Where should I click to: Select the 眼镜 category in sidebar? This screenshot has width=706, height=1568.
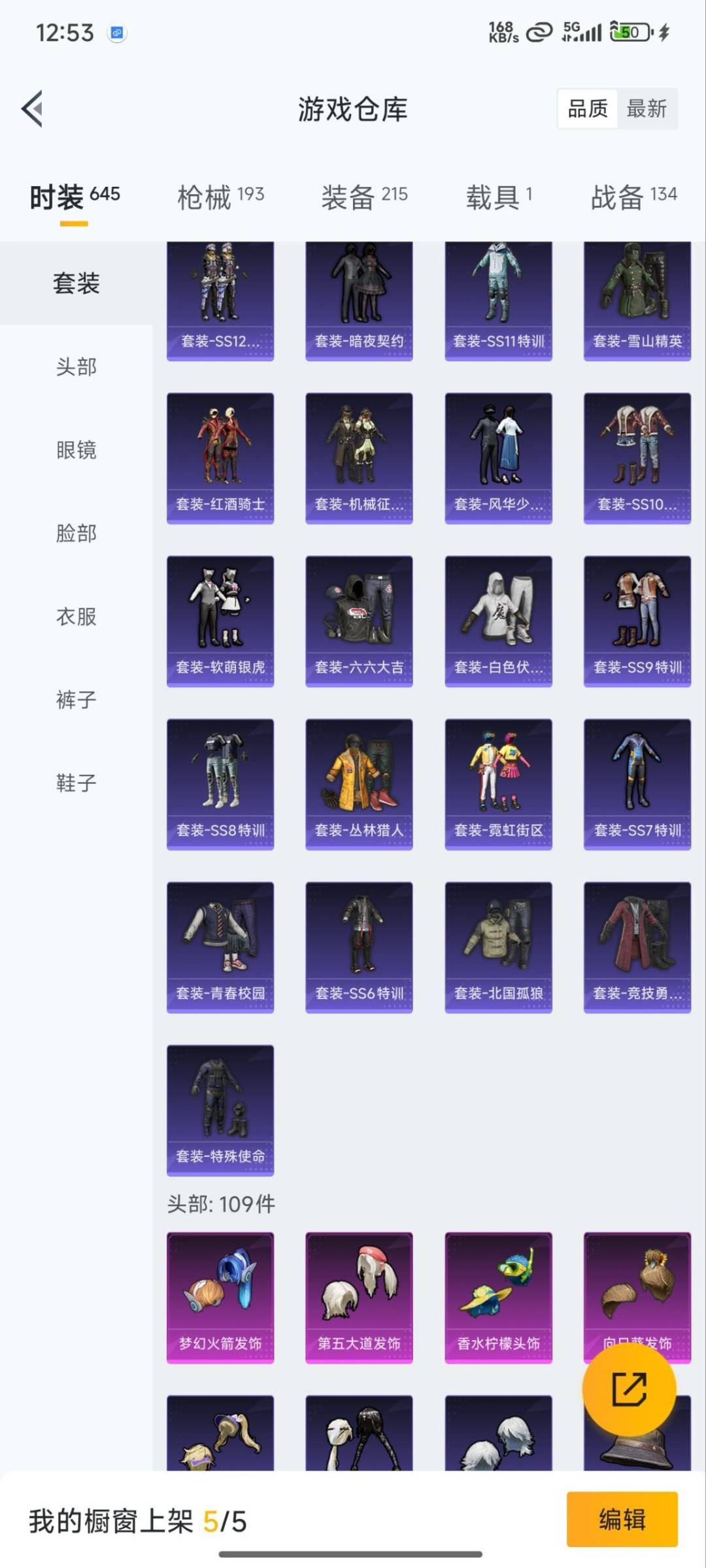[x=76, y=450]
